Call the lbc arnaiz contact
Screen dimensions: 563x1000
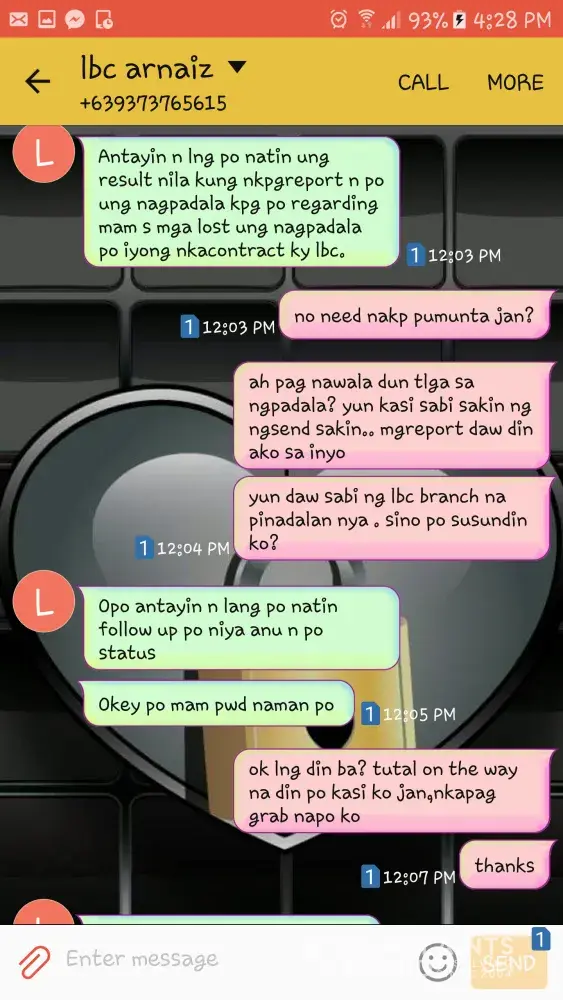pos(423,82)
